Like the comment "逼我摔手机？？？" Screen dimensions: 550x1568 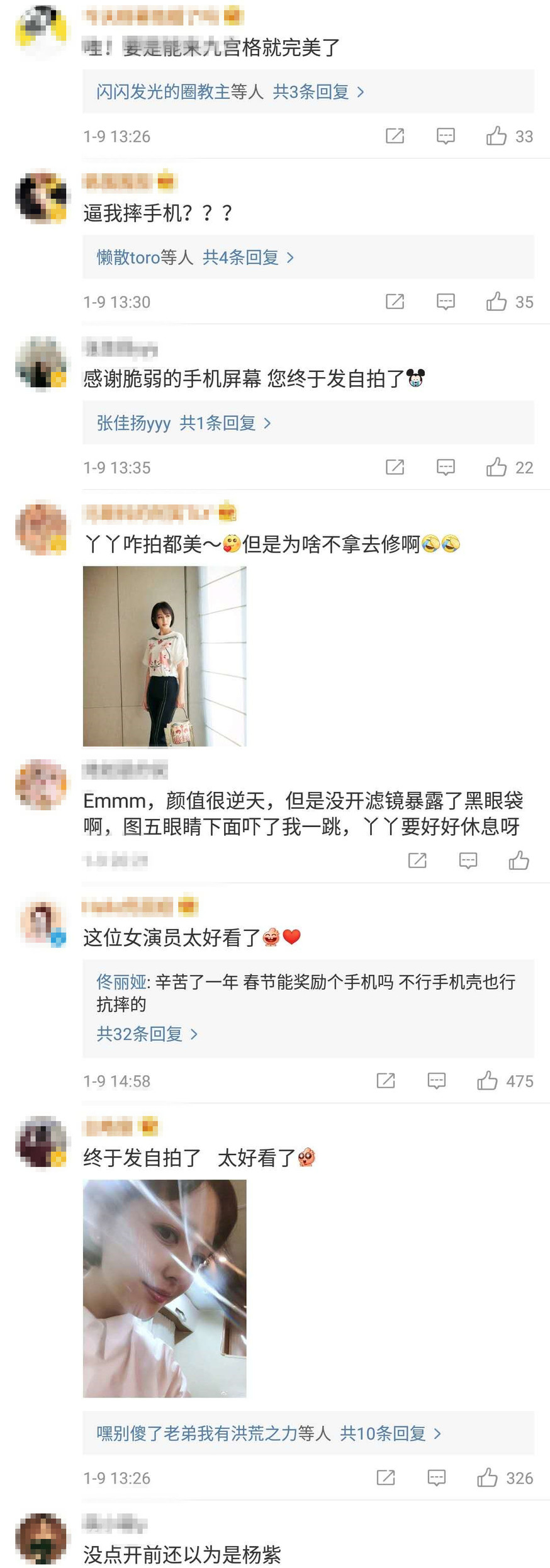click(x=498, y=302)
